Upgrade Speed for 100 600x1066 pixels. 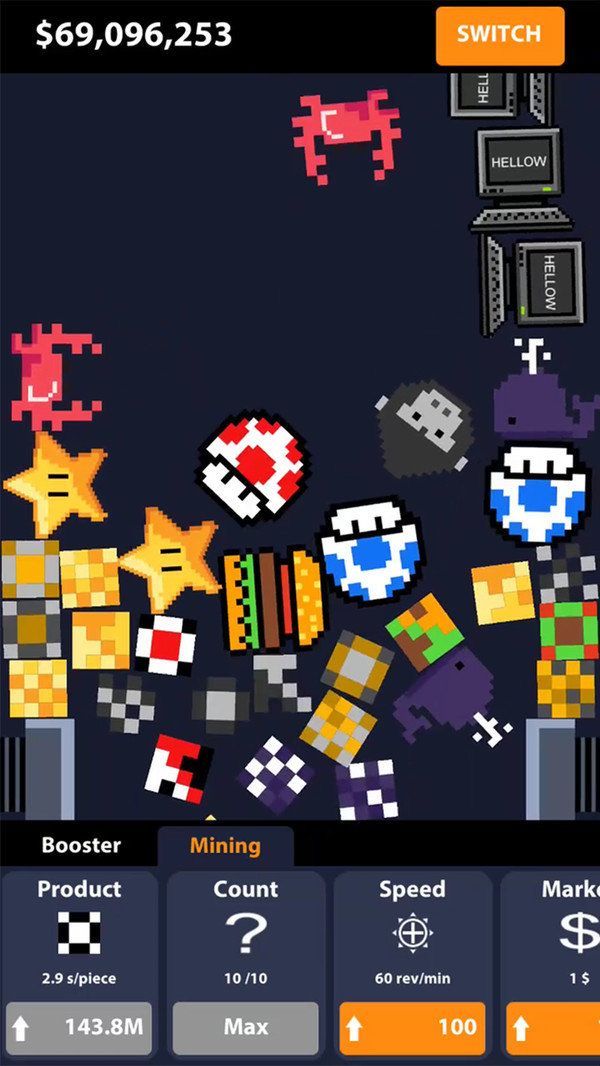tap(412, 1027)
